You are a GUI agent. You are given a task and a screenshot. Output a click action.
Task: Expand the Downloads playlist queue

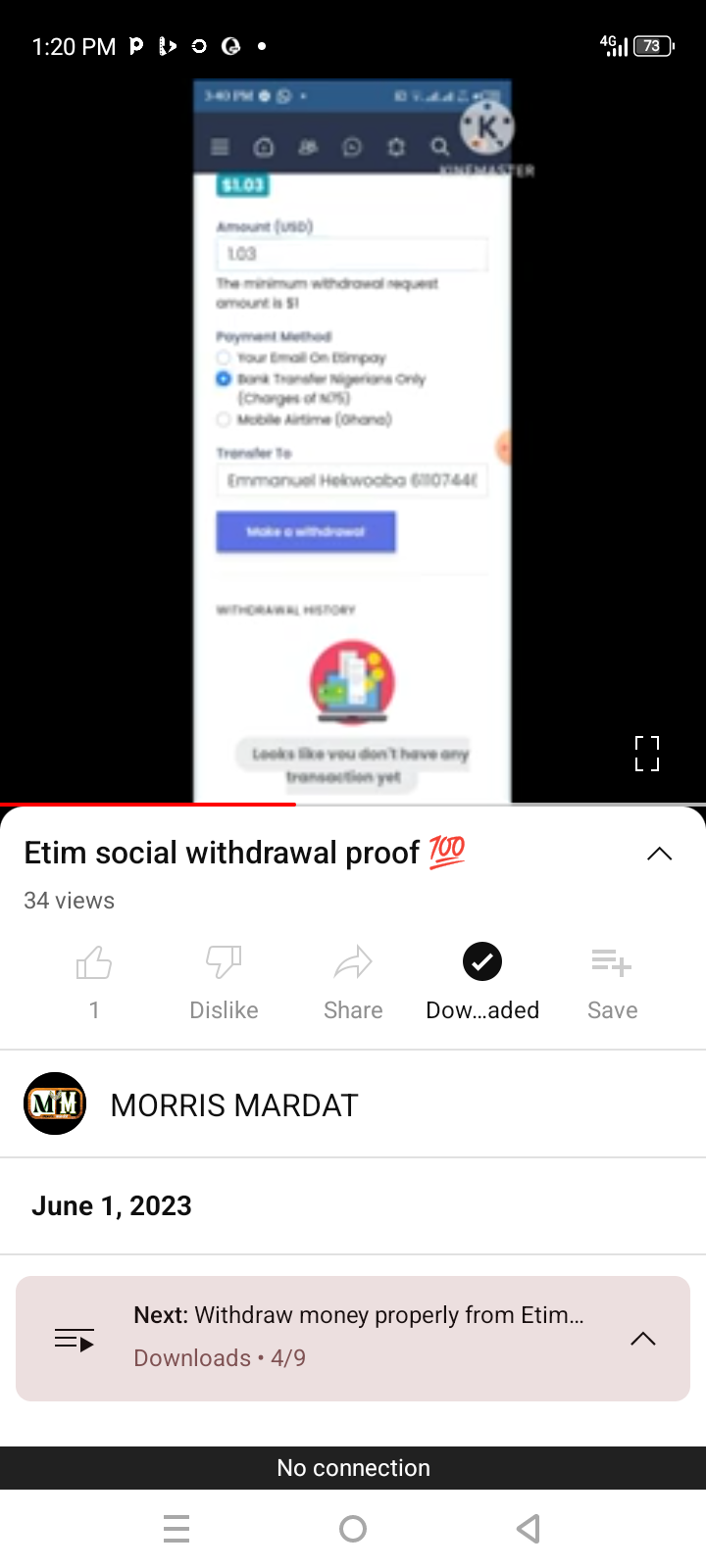point(643,1339)
